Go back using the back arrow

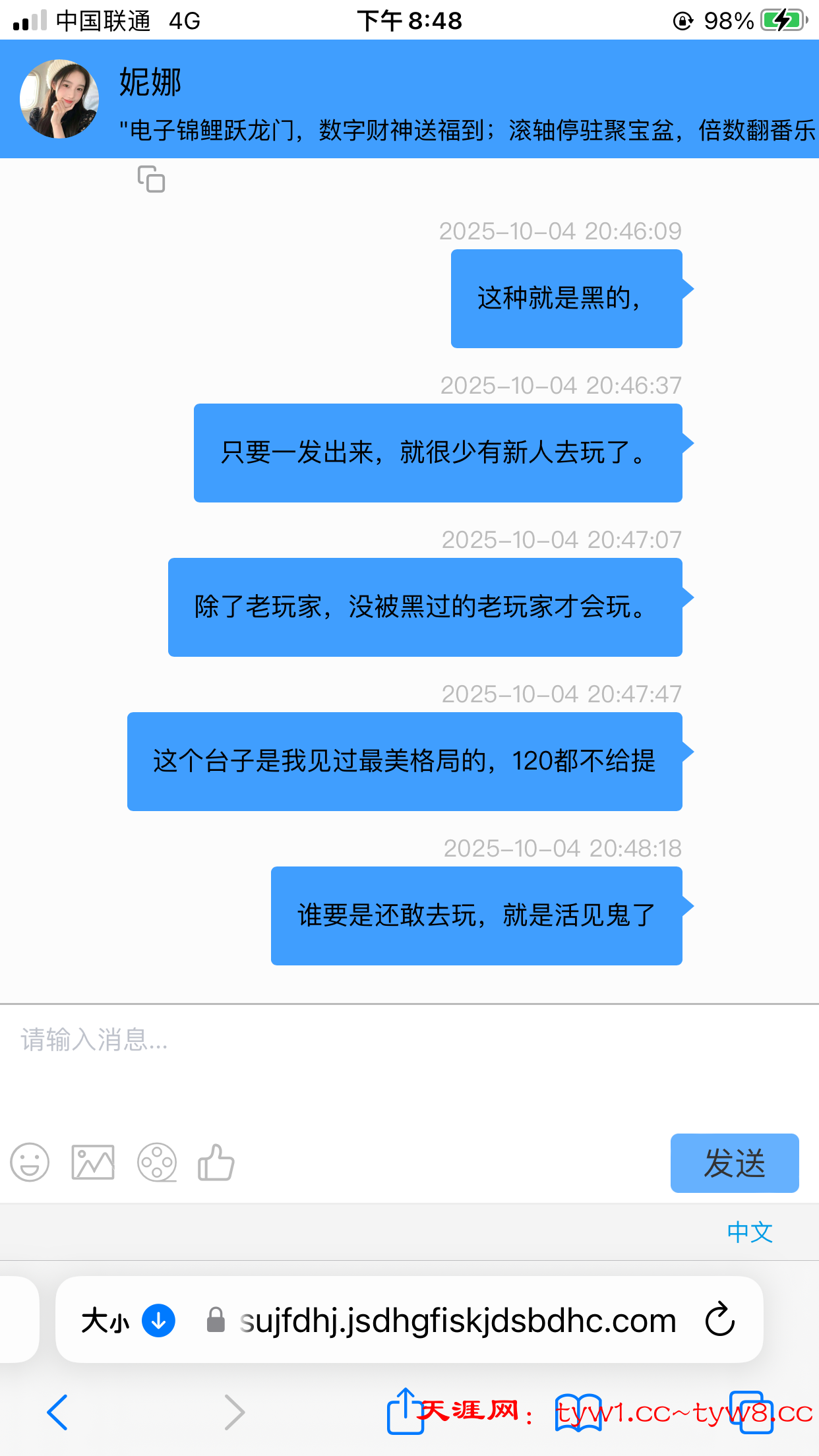coord(57,1413)
